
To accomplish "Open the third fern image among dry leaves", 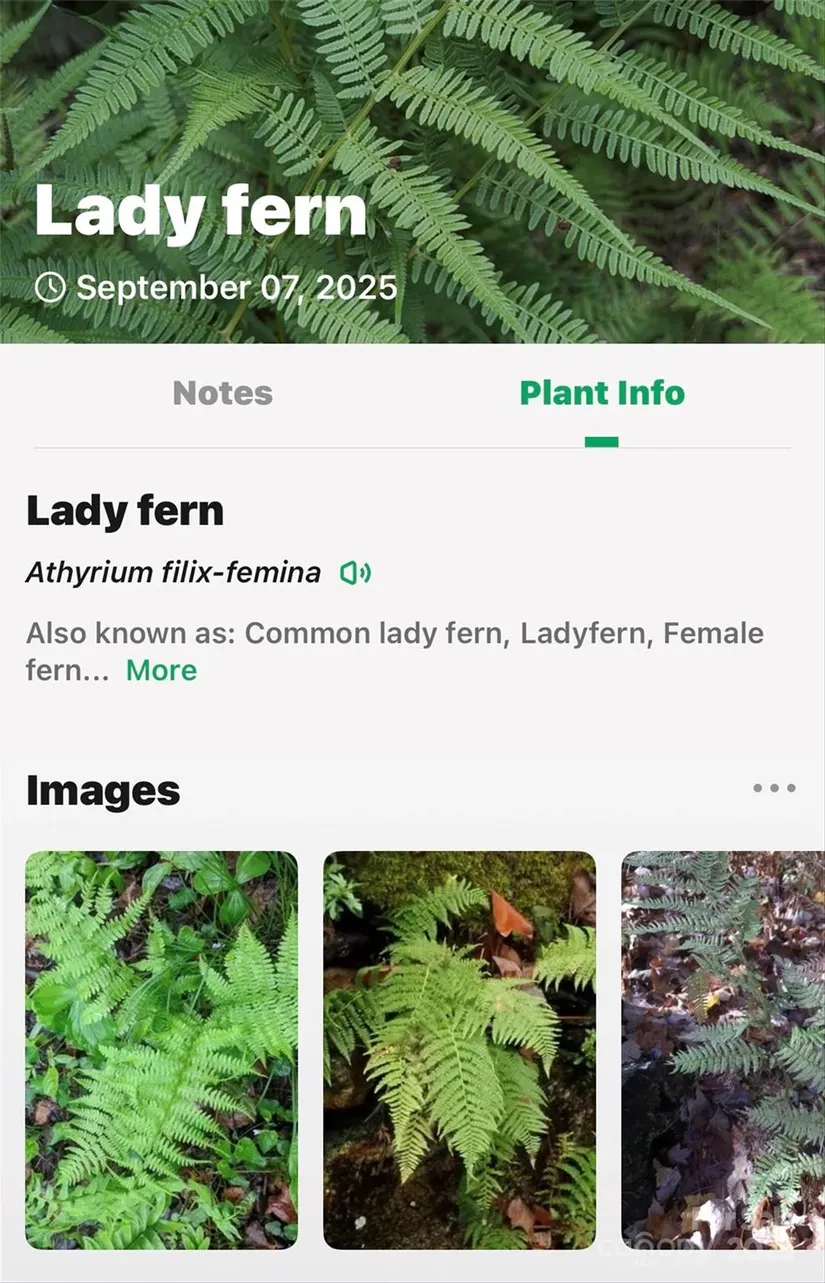I will 722,1049.
